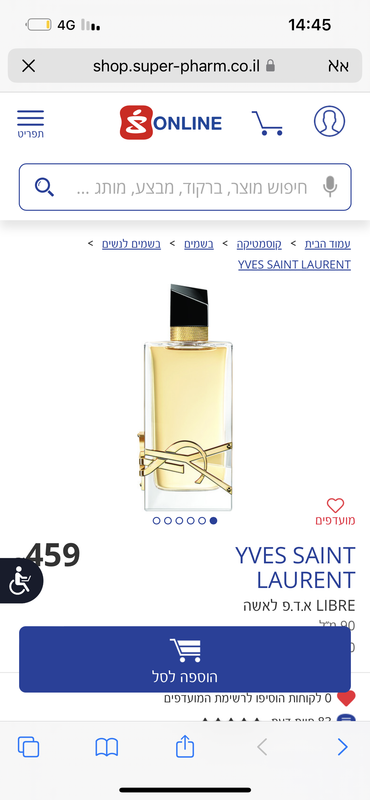Open the בשמים לנשים breadcrumb link
The image size is (370, 800).
point(131,244)
